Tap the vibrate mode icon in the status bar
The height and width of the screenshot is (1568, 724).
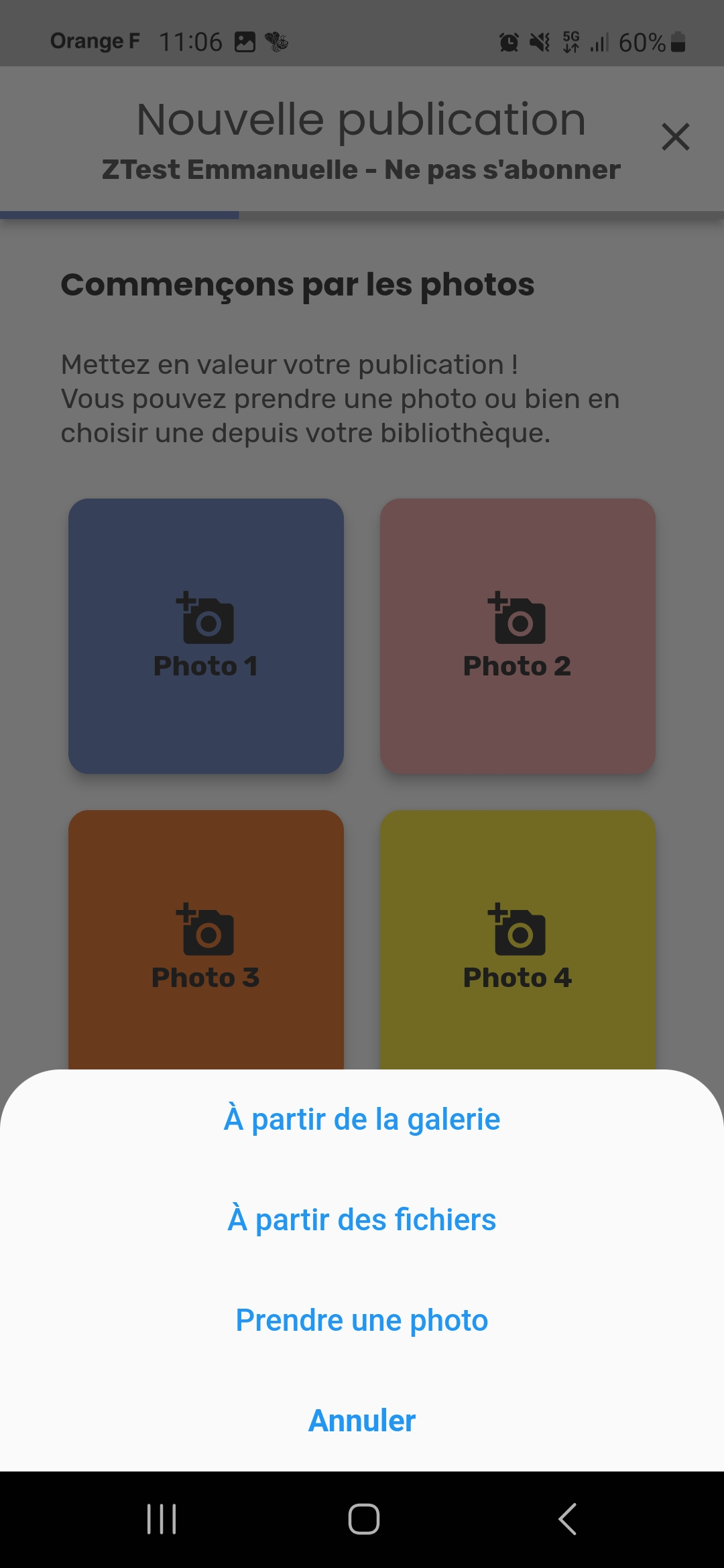pyautogui.click(x=540, y=42)
